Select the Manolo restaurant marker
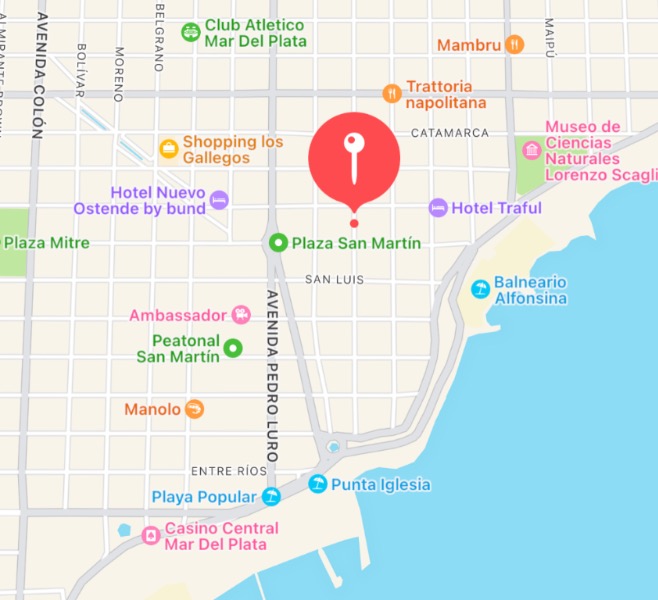Image resolution: width=658 pixels, height=600 pixels. [194, 409]
